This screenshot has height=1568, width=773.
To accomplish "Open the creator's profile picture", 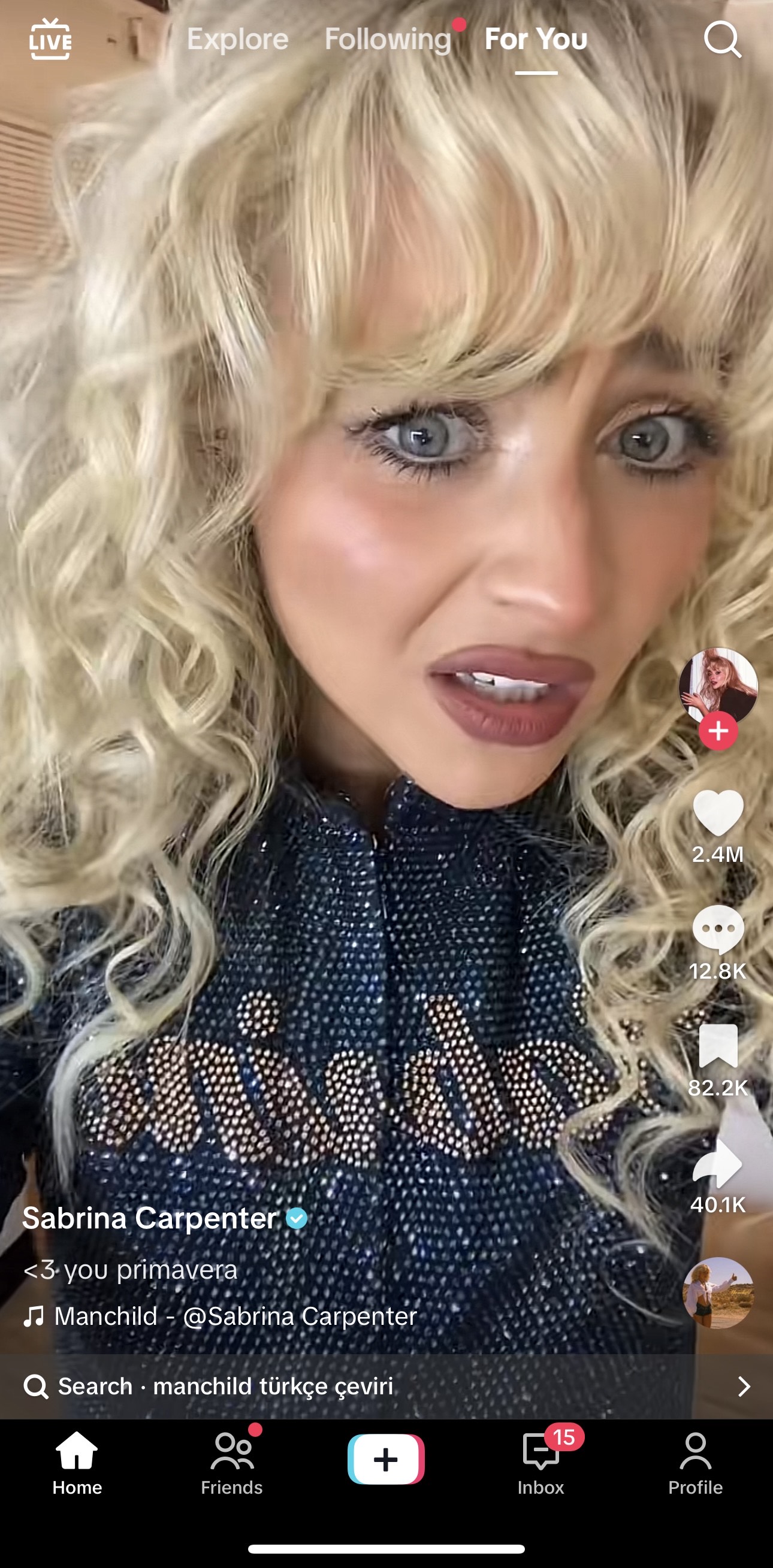I will [718, 685].
